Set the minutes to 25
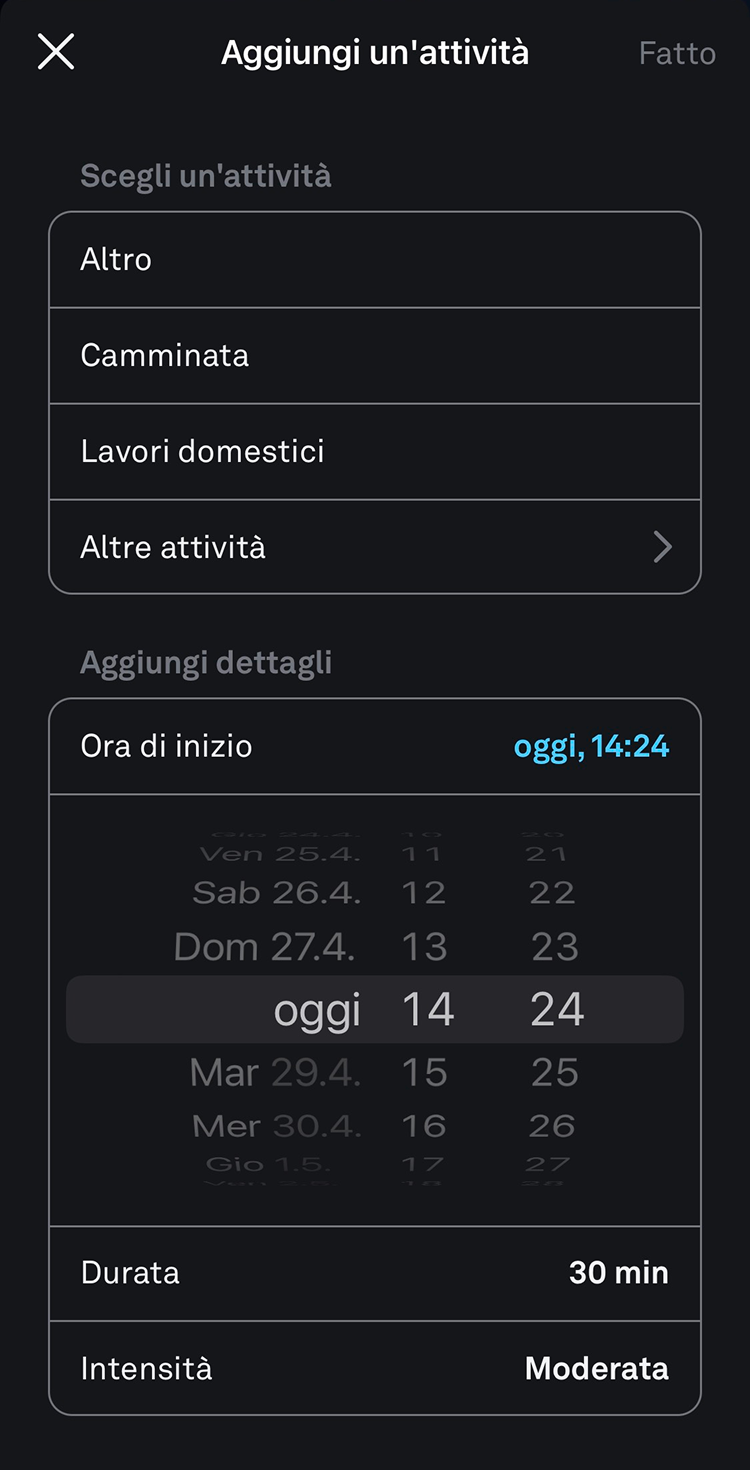The height and width of the screenshot is (1470, 750). [555, 1073]
